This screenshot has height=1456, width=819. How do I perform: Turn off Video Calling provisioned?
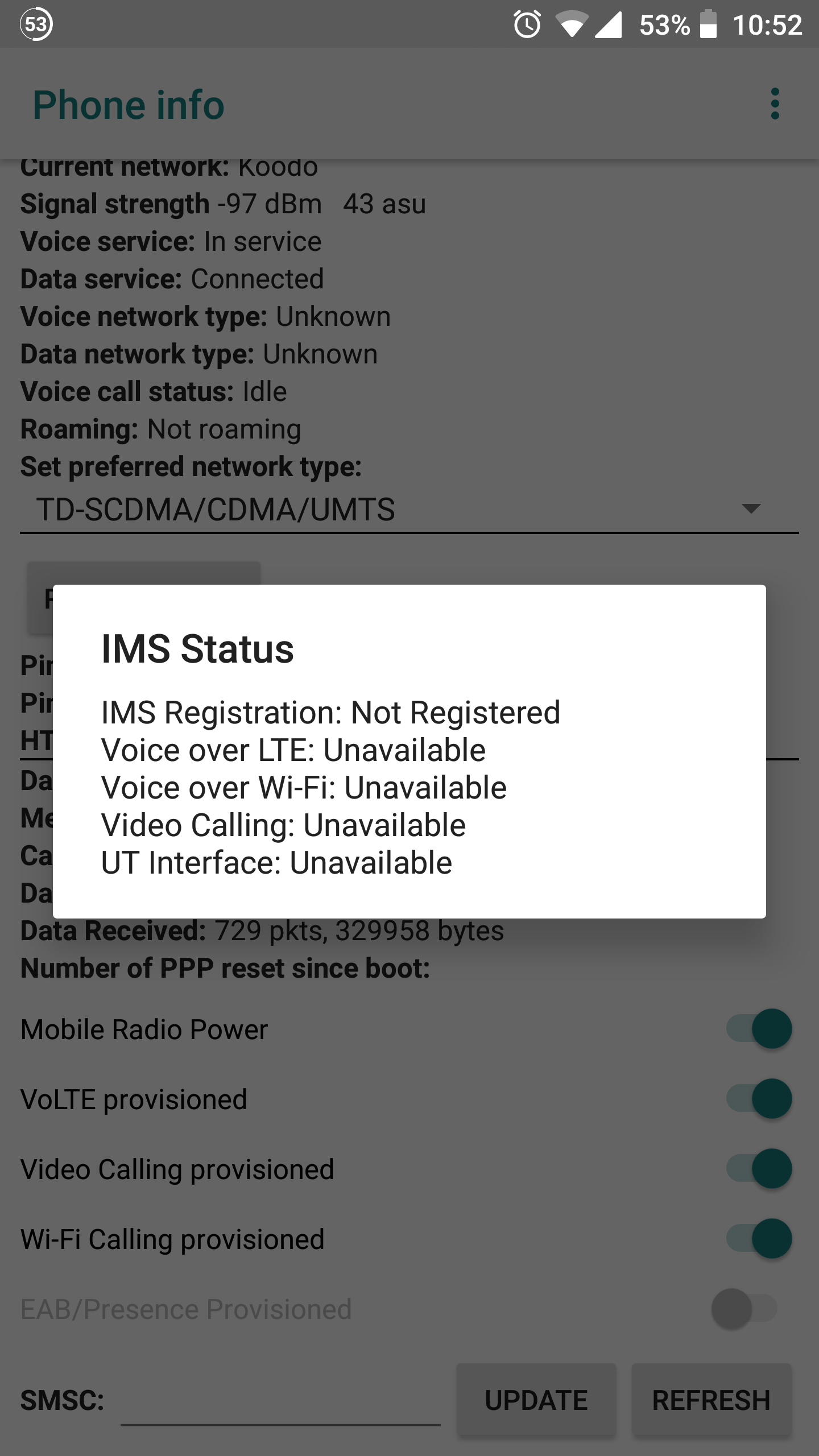tap(759, 1169)
